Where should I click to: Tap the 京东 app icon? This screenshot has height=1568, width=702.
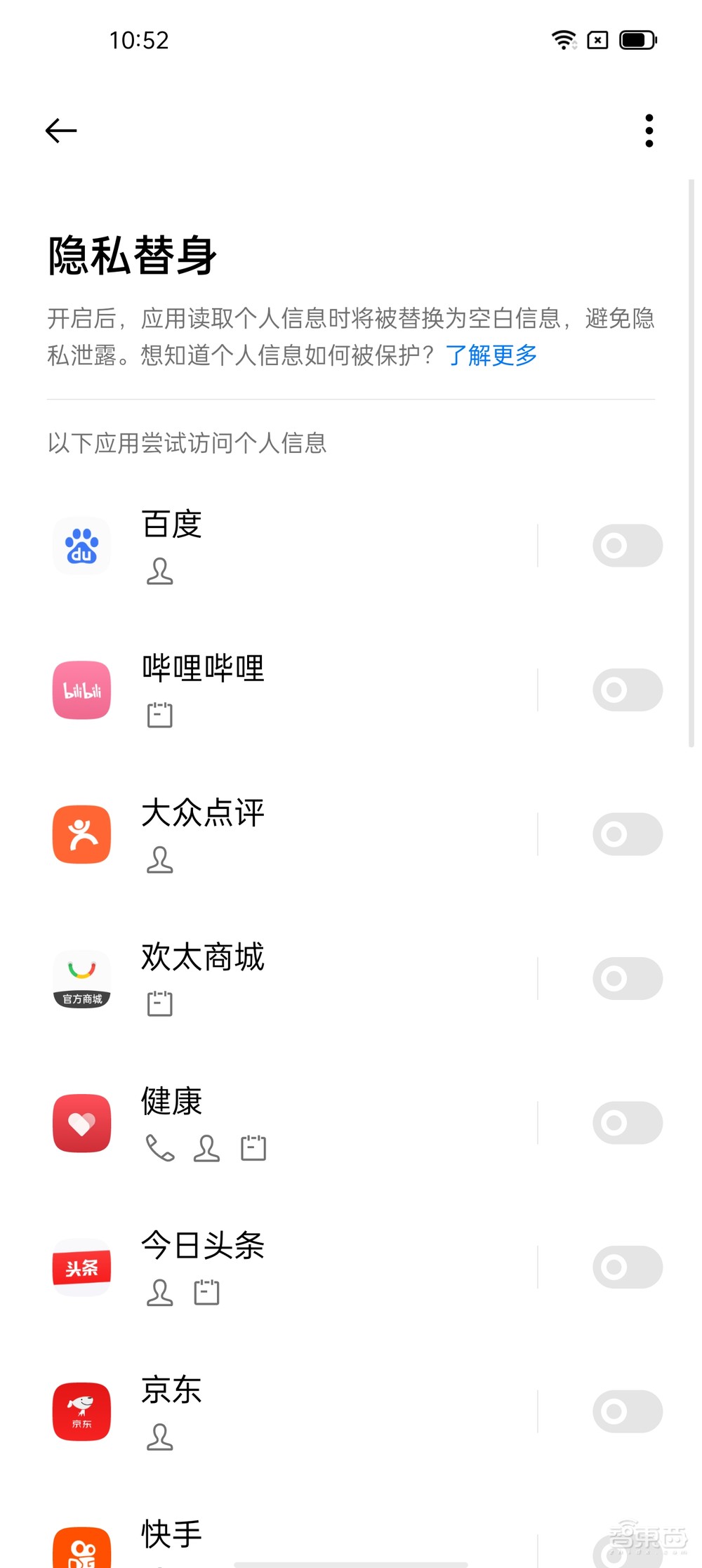81,1411
